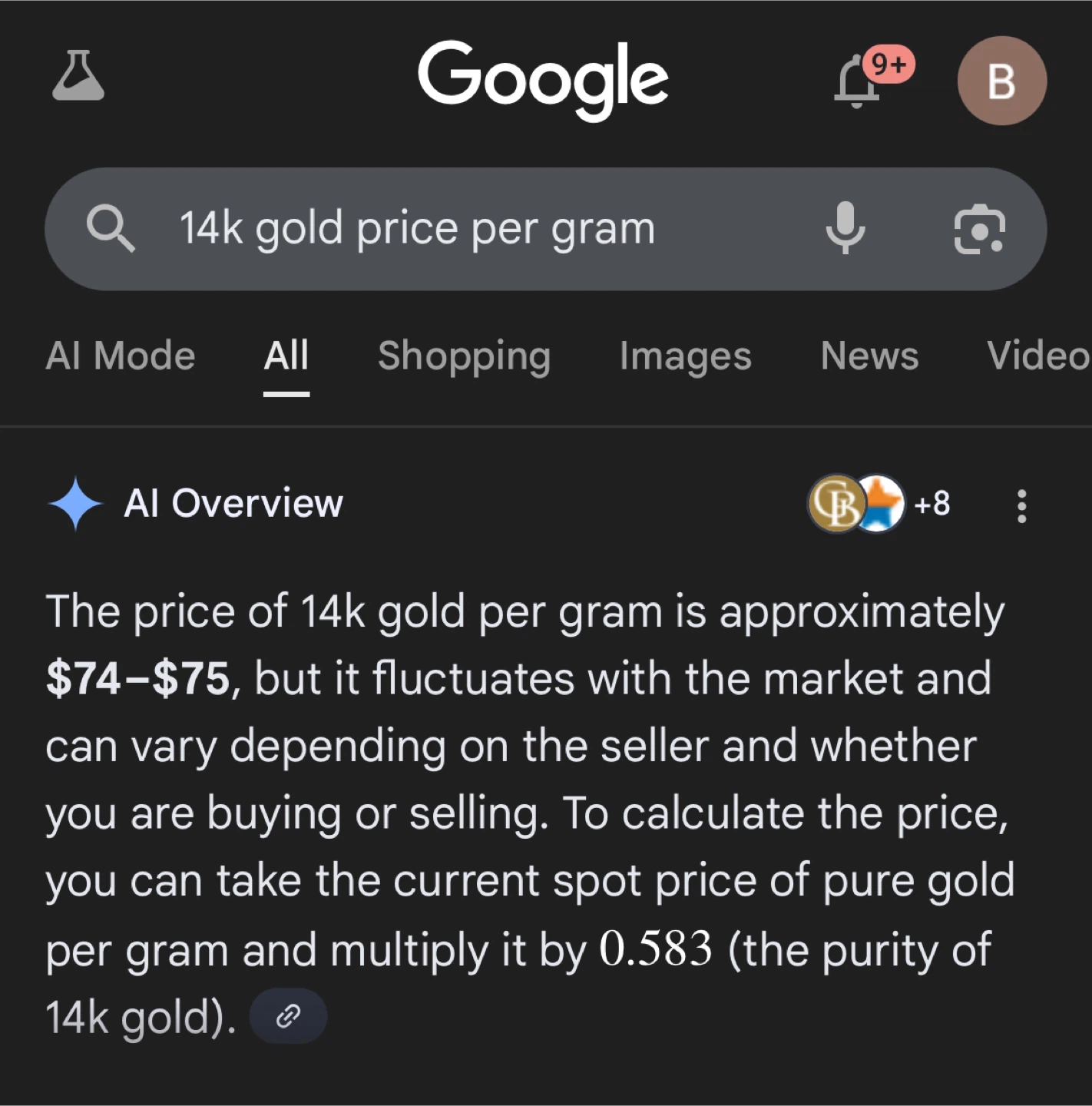Open Search Labs flask icon

click(78, 76)
